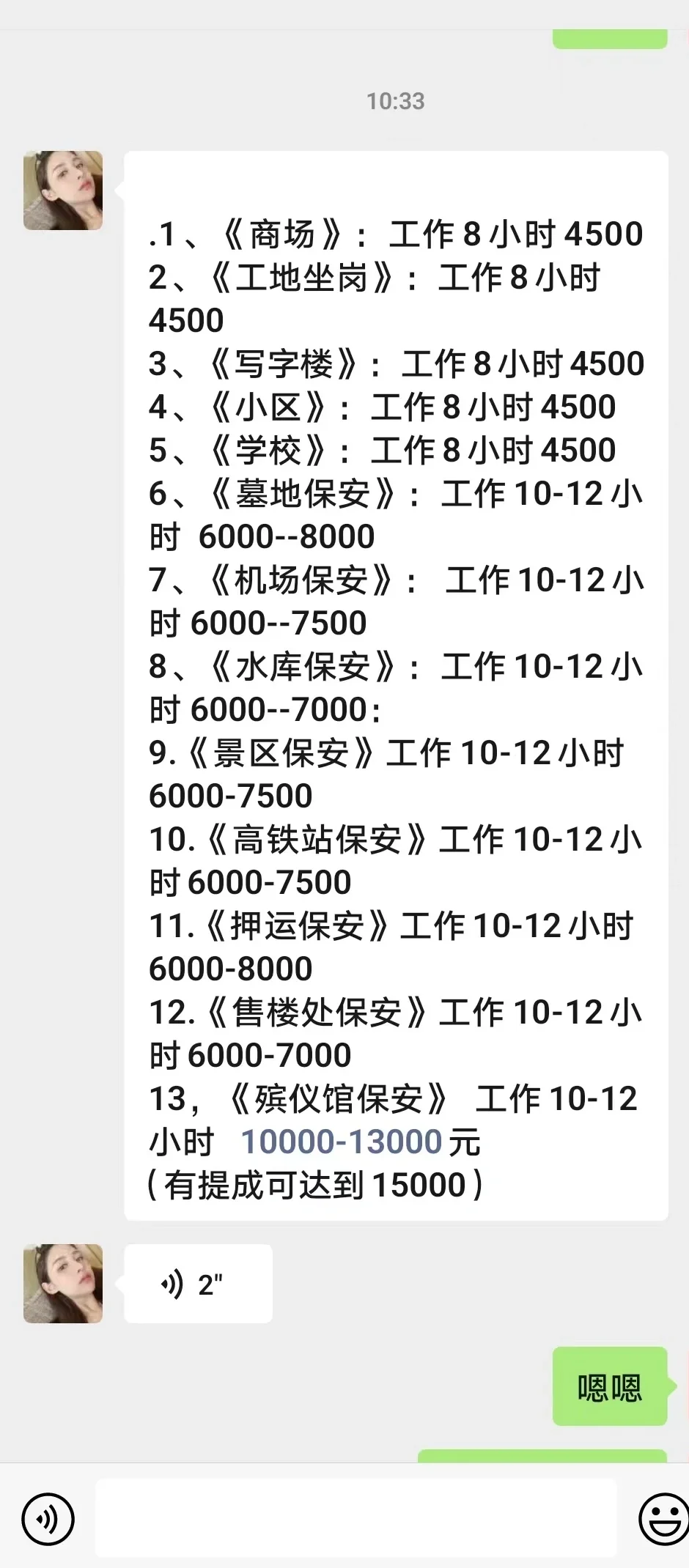Open the contact's avatar beside the job list
This screenshot has height=1568, width=689.
coord(63,191)
